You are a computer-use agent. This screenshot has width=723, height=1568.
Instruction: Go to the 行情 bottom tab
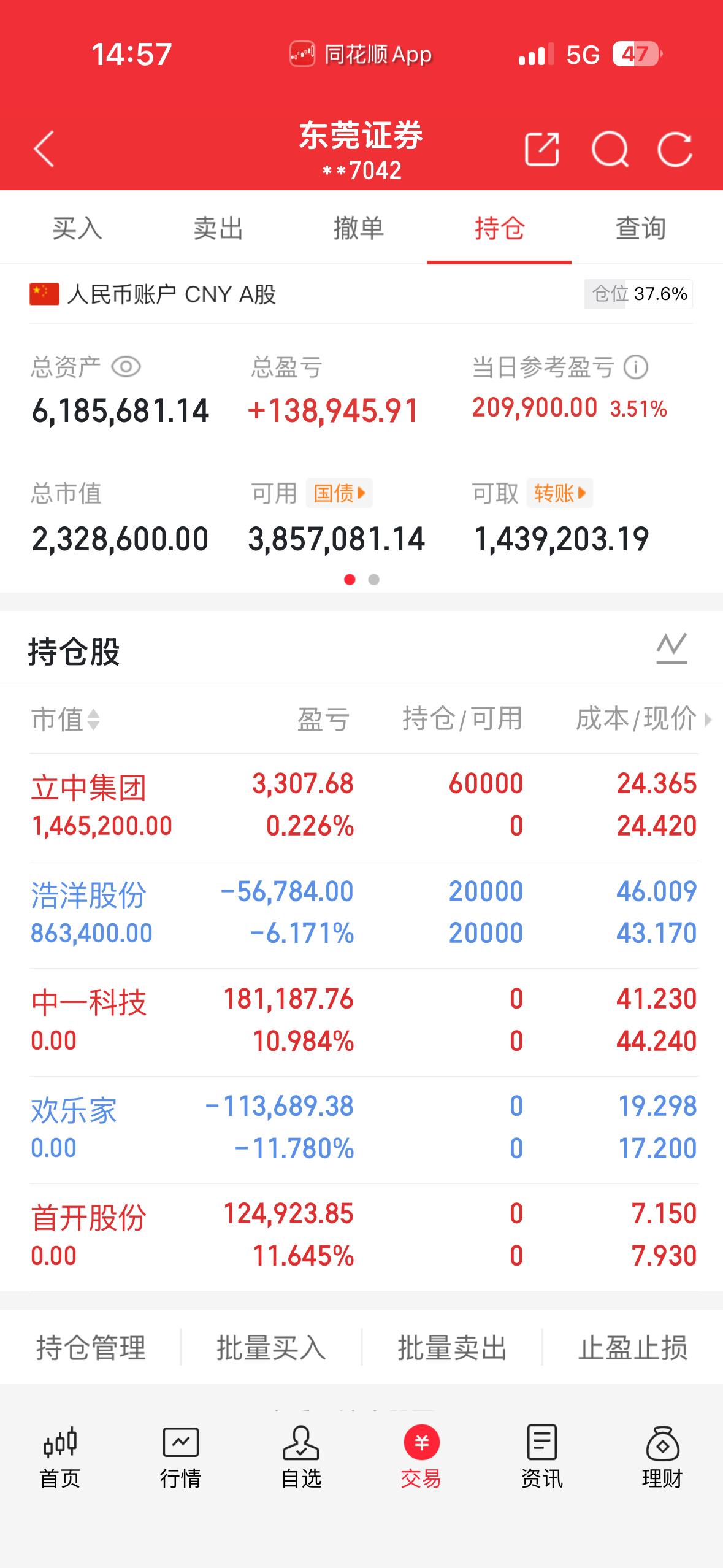(x=180, y=1457)
